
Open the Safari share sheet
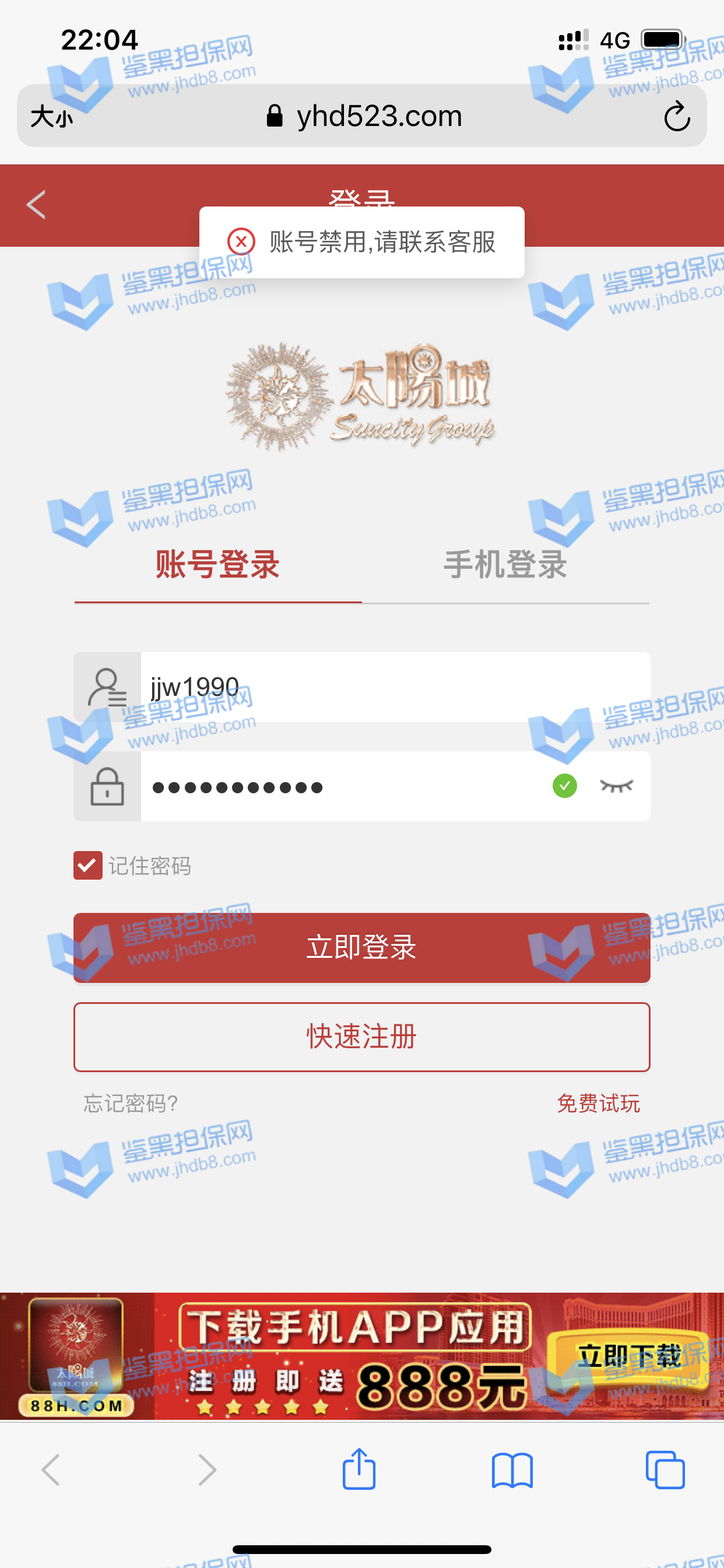(x=359, y=1469)
